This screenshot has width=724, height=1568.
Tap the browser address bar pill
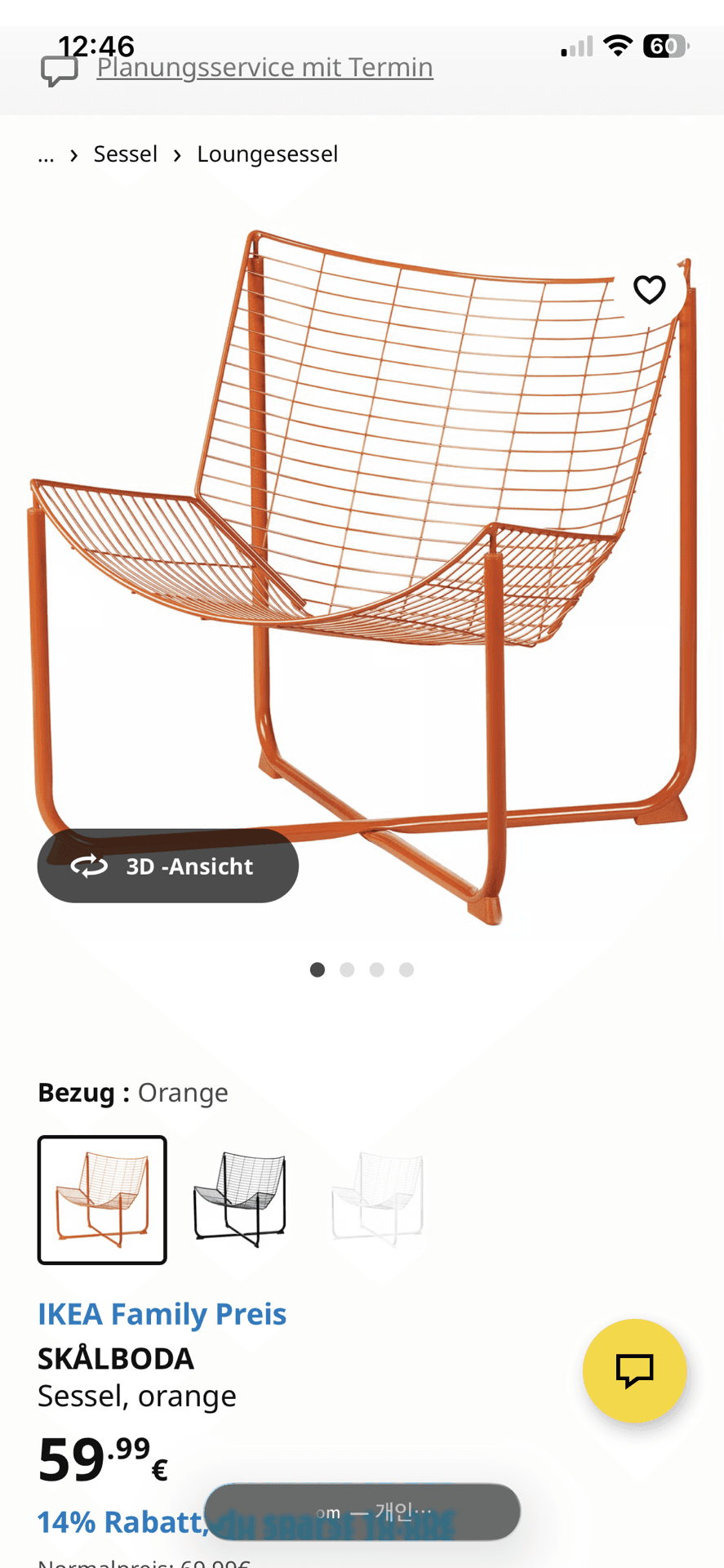pyautogui.click(x=362, y=1512)
